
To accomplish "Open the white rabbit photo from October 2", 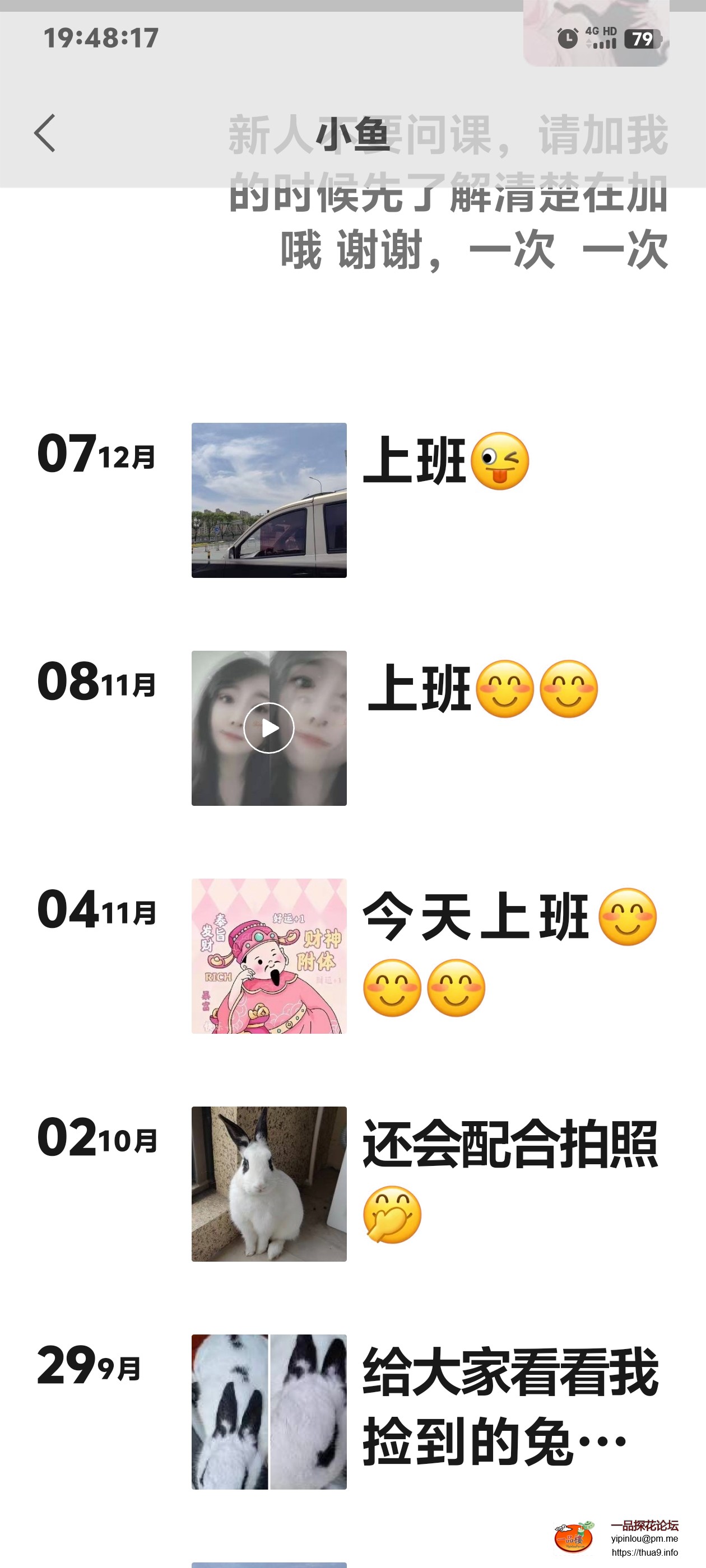I will (x=268, y=1184).
